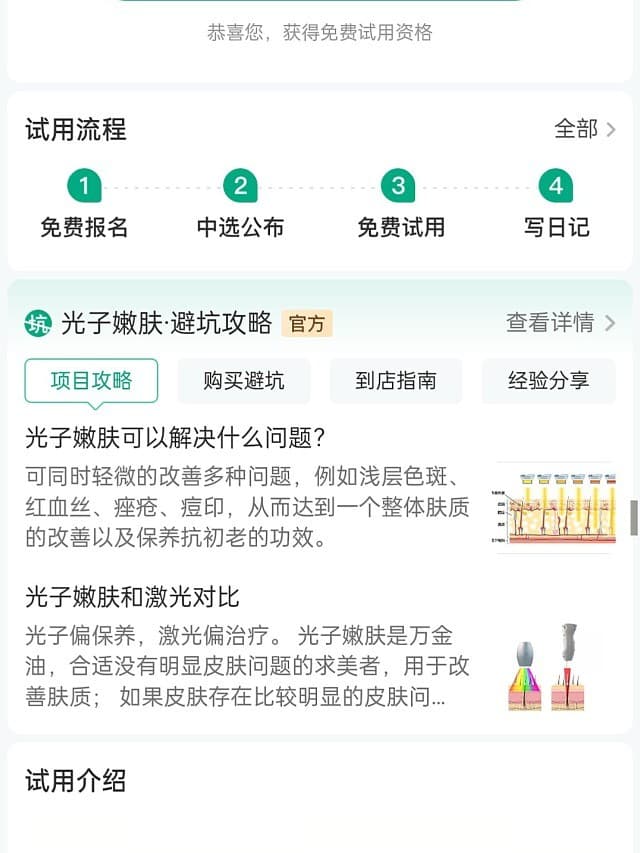This screenshot has width=640, height=853.
Task: Switch to the 购买避坑 tab
Action: coord(244,381)
